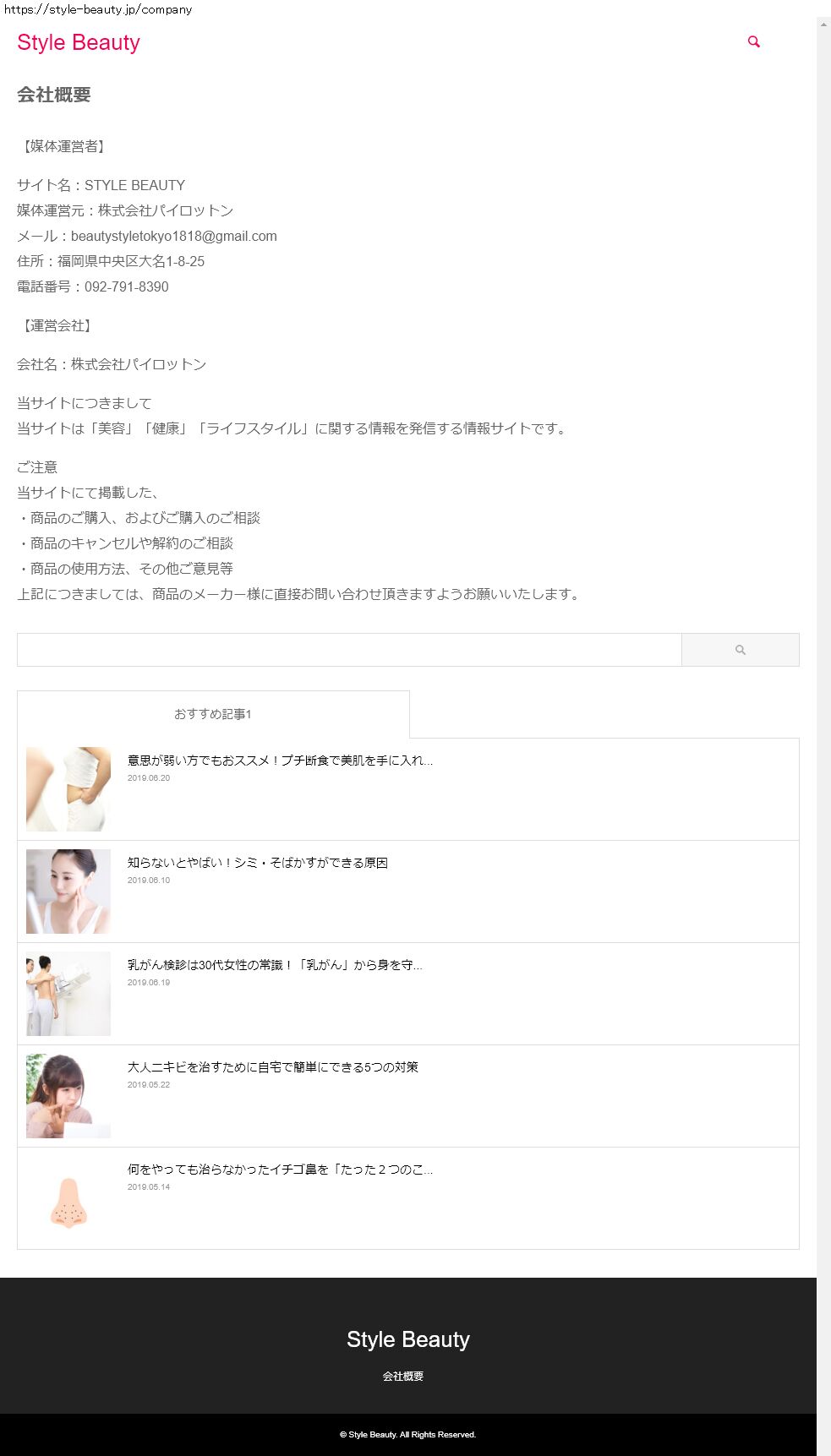Read the シミ・そばかすができる原因 article
This screenshot has width=831, height=1456.
(258, 863)
